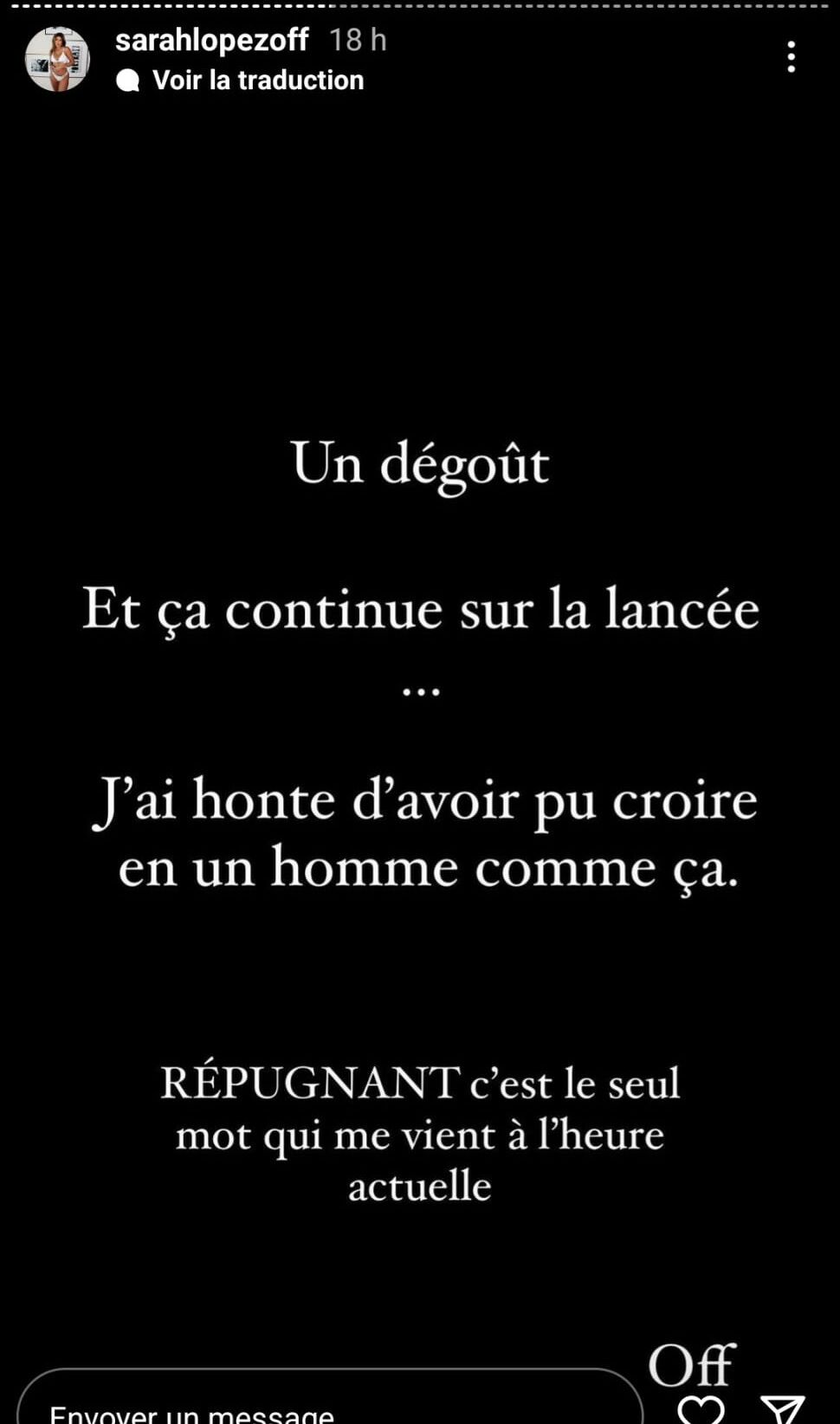Image resolution: width=840 pixels, height=1424 pixels.
Task: Open sarahlopezoff's profile picture
Action: click(x=57, y=59)
